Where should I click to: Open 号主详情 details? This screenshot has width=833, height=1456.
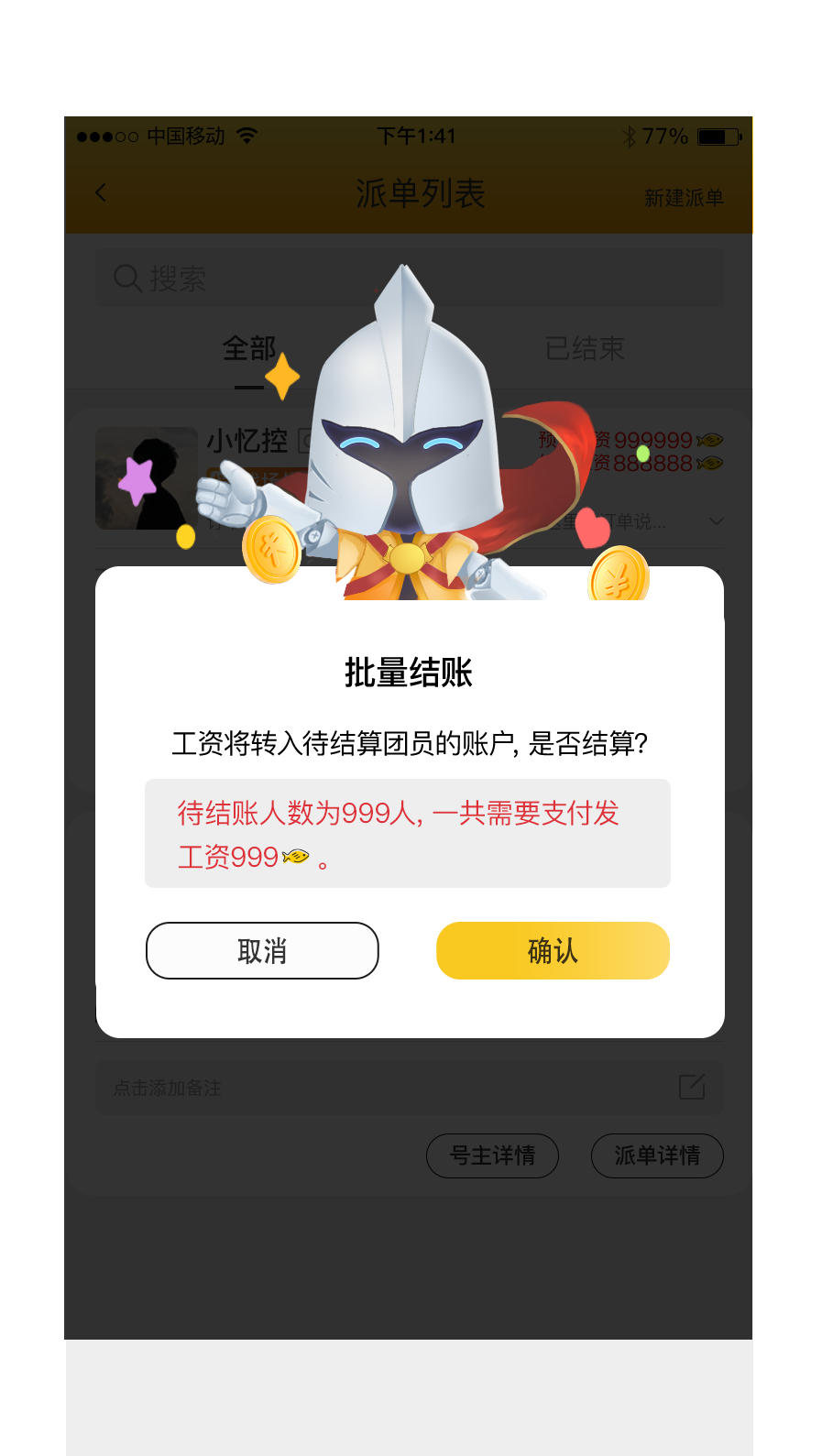pyautogui.click(x=492, y=1155)
